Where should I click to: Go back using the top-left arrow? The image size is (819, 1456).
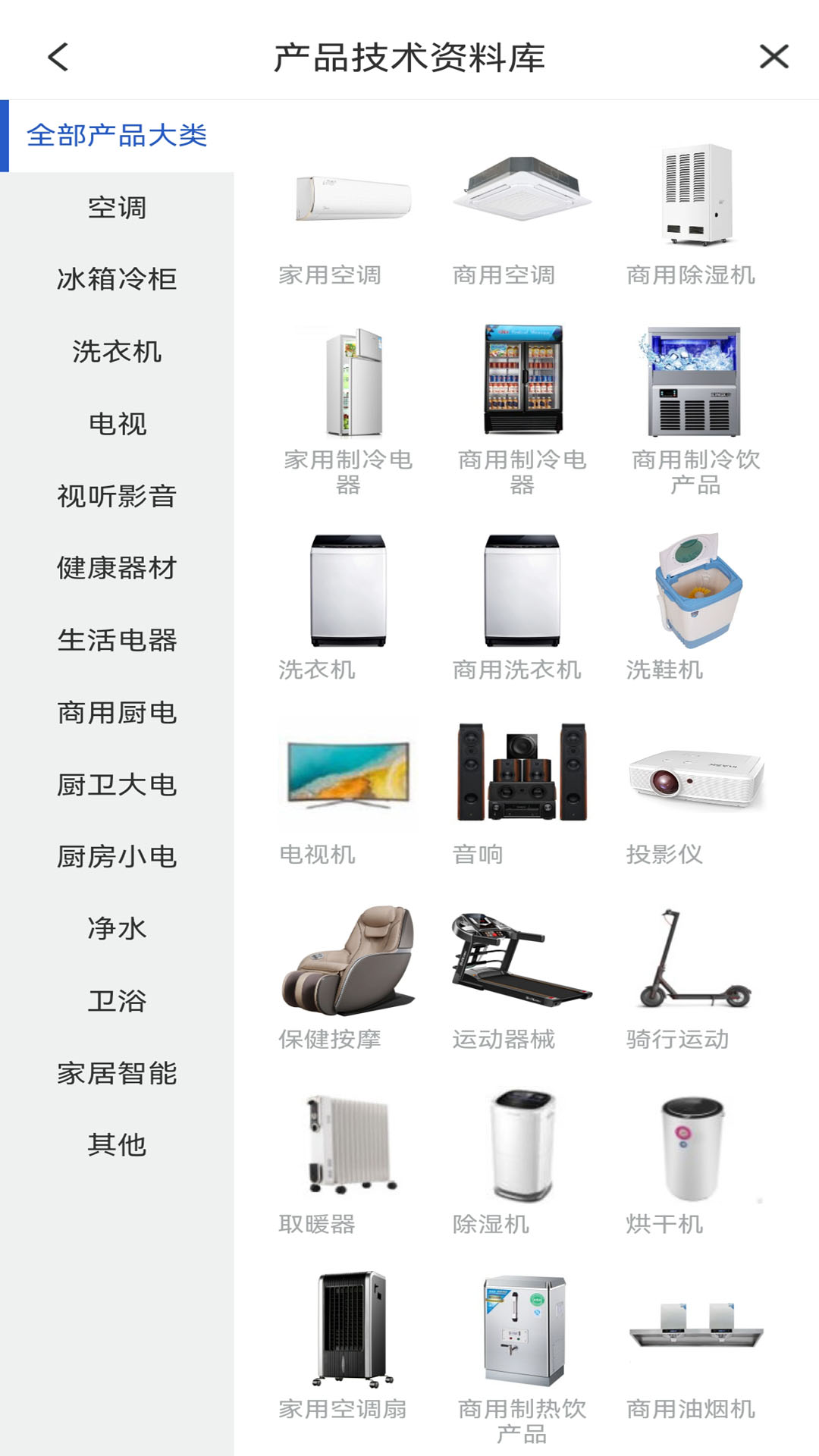pyautogui.click(x=58, y=57)
